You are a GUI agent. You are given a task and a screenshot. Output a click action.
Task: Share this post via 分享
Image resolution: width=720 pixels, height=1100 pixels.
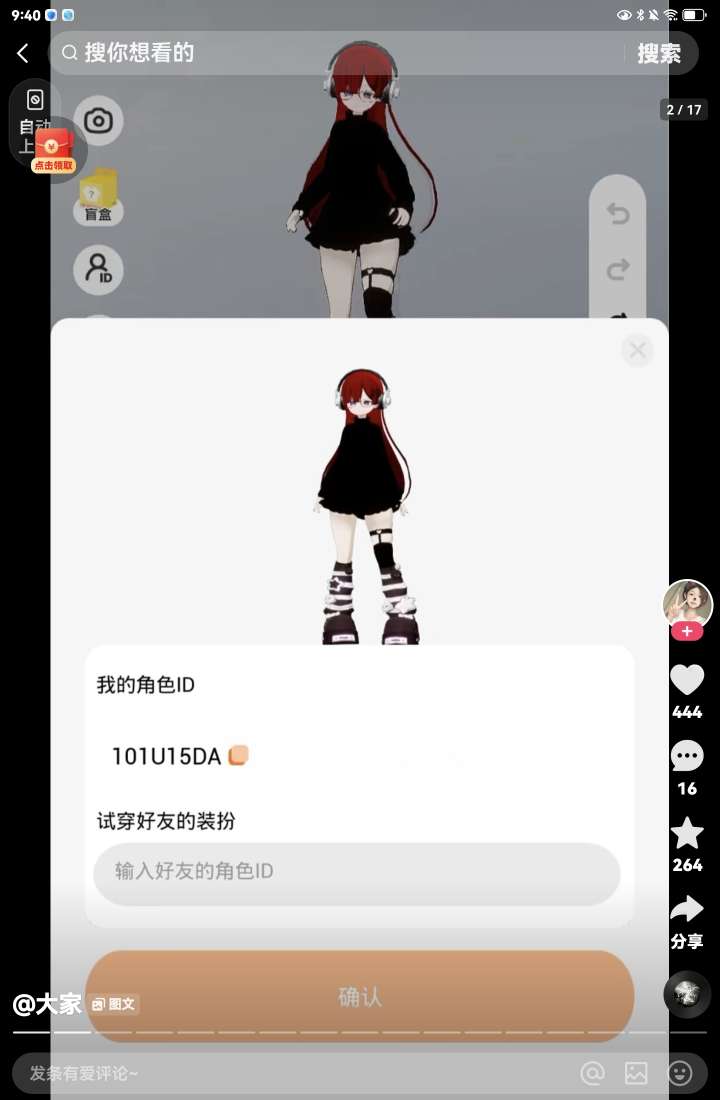(687, 910)
